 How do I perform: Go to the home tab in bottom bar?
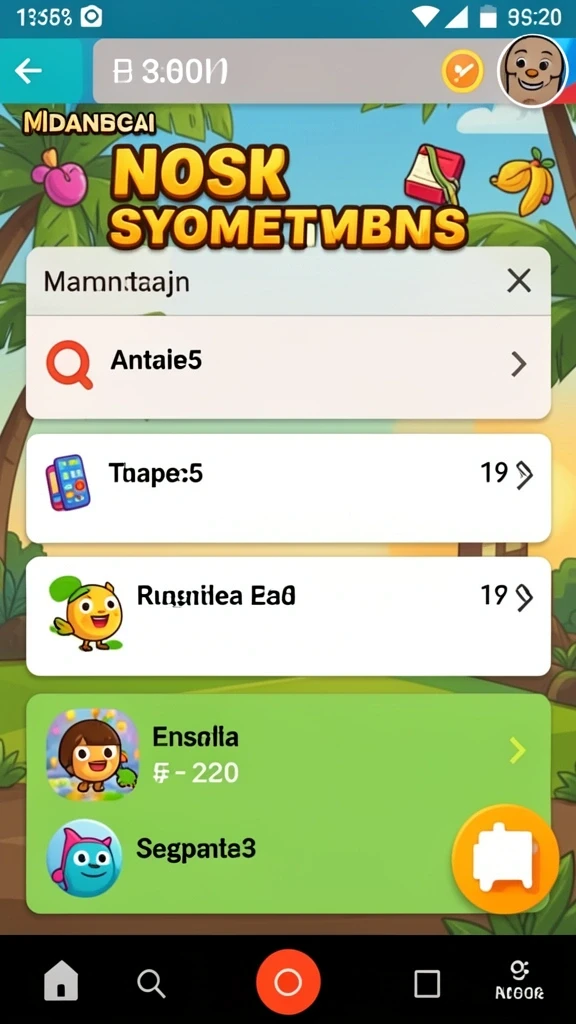click(61, 982)
